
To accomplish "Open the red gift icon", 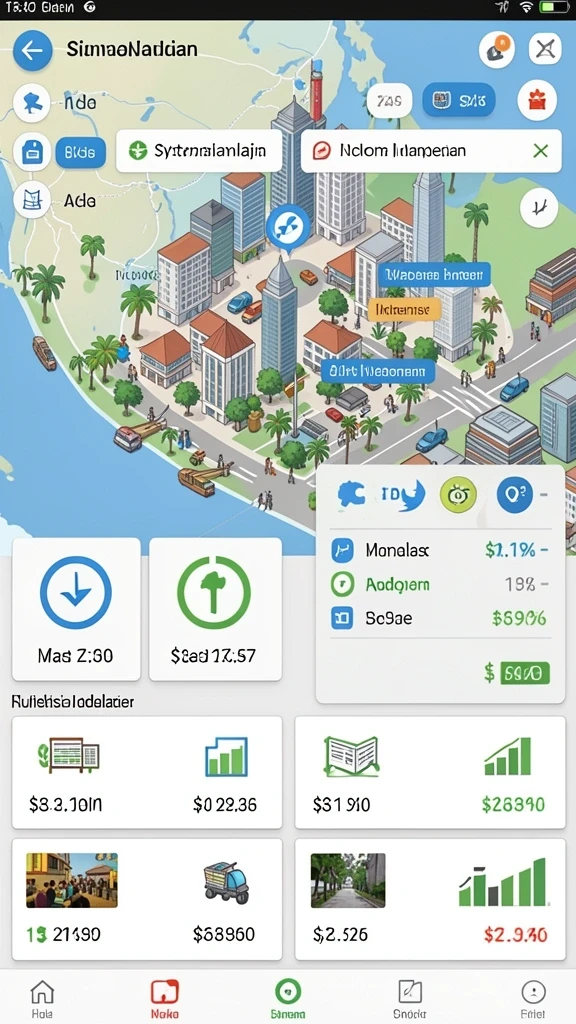I will point(537,101).
